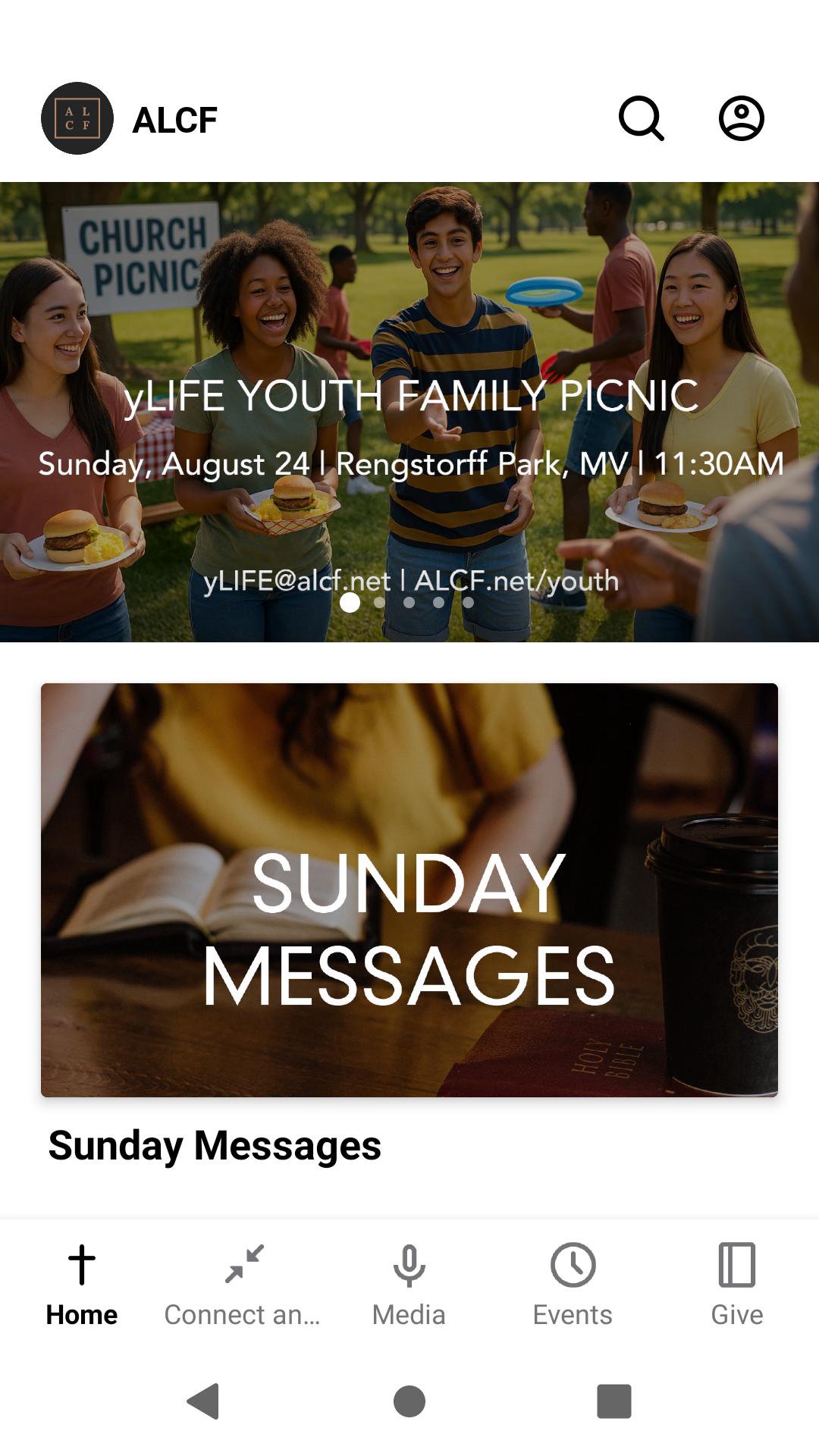Screen dimensions: 819x1456
Task: Open the account profile icon
Action: pos(741,118)
